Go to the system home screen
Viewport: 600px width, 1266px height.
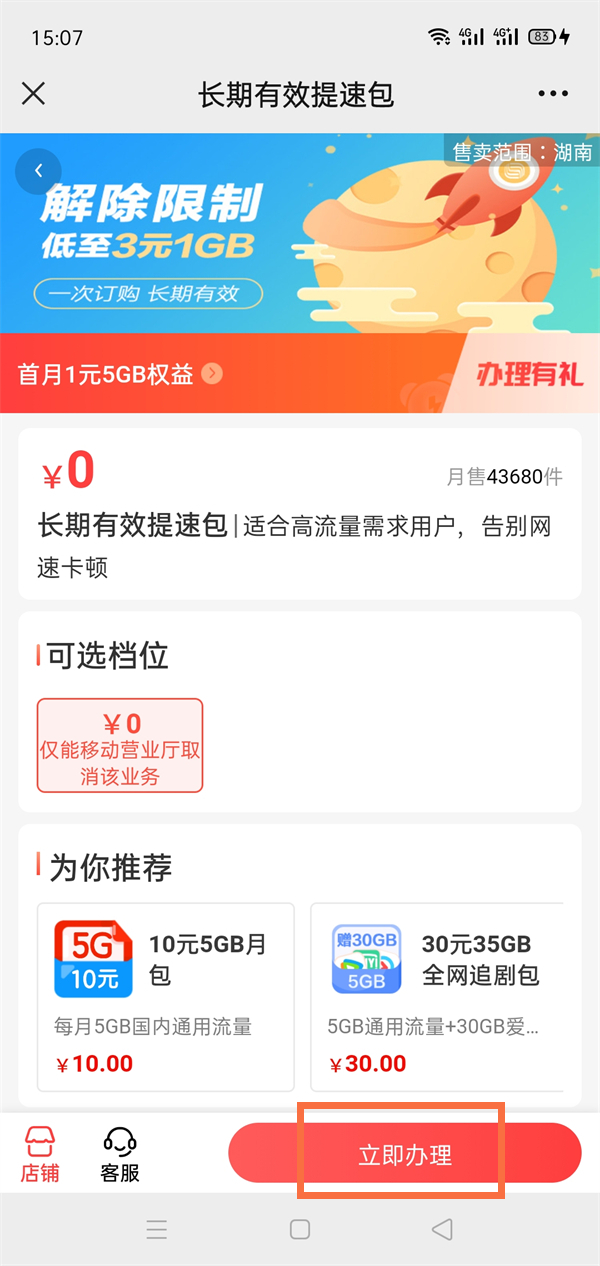tap(300, 1229)
